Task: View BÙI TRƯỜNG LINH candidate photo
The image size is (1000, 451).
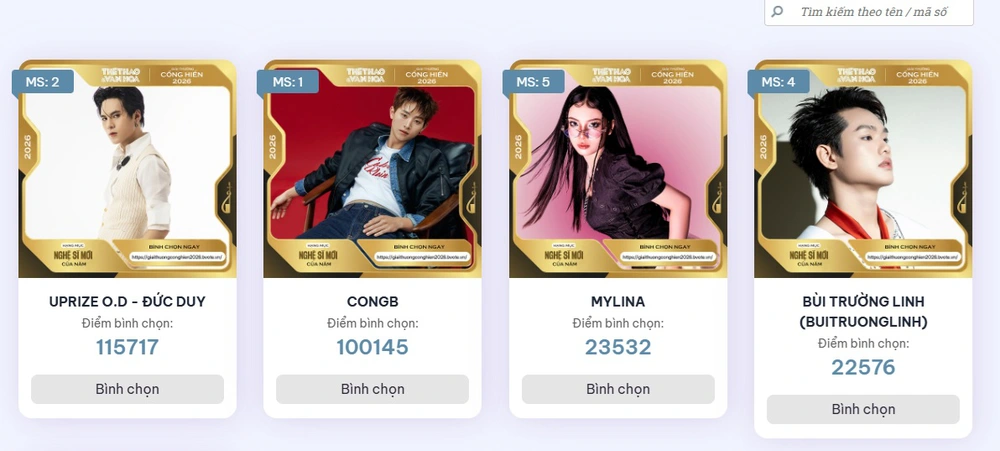Action: (863, 170)
